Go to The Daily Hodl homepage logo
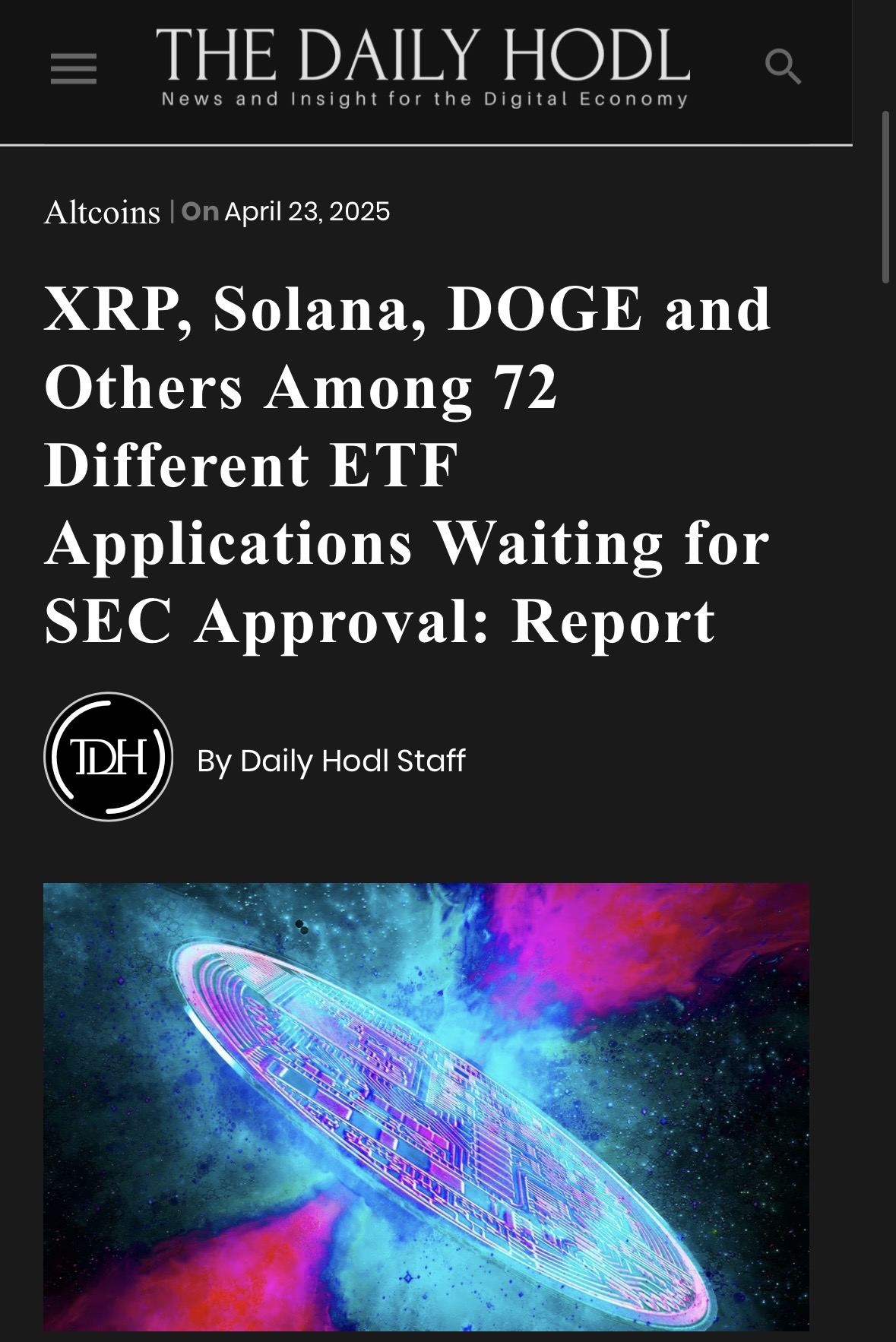896x1342 pixels. tap(423, 67)
